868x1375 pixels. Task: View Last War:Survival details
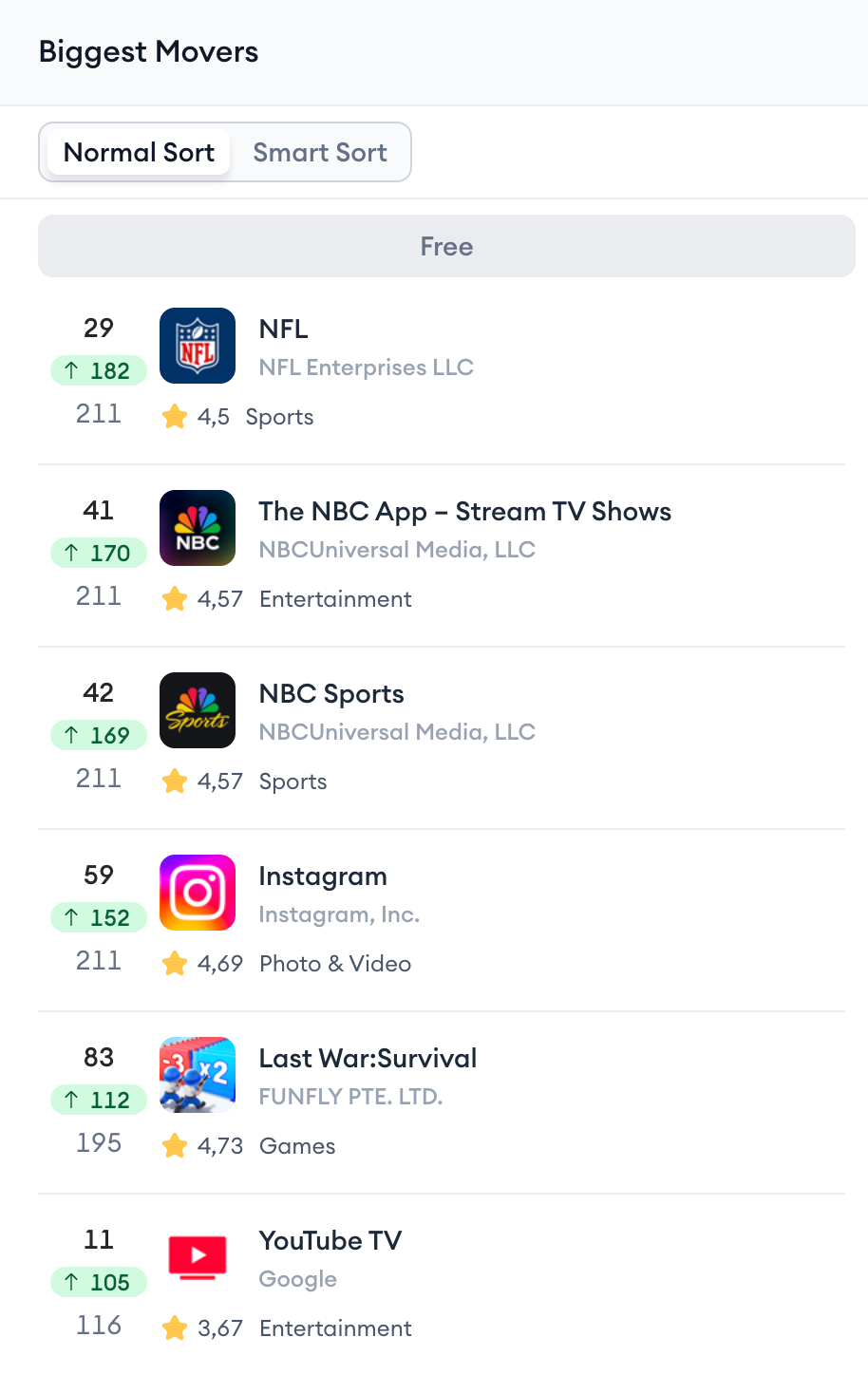(x=368, y=1059)
